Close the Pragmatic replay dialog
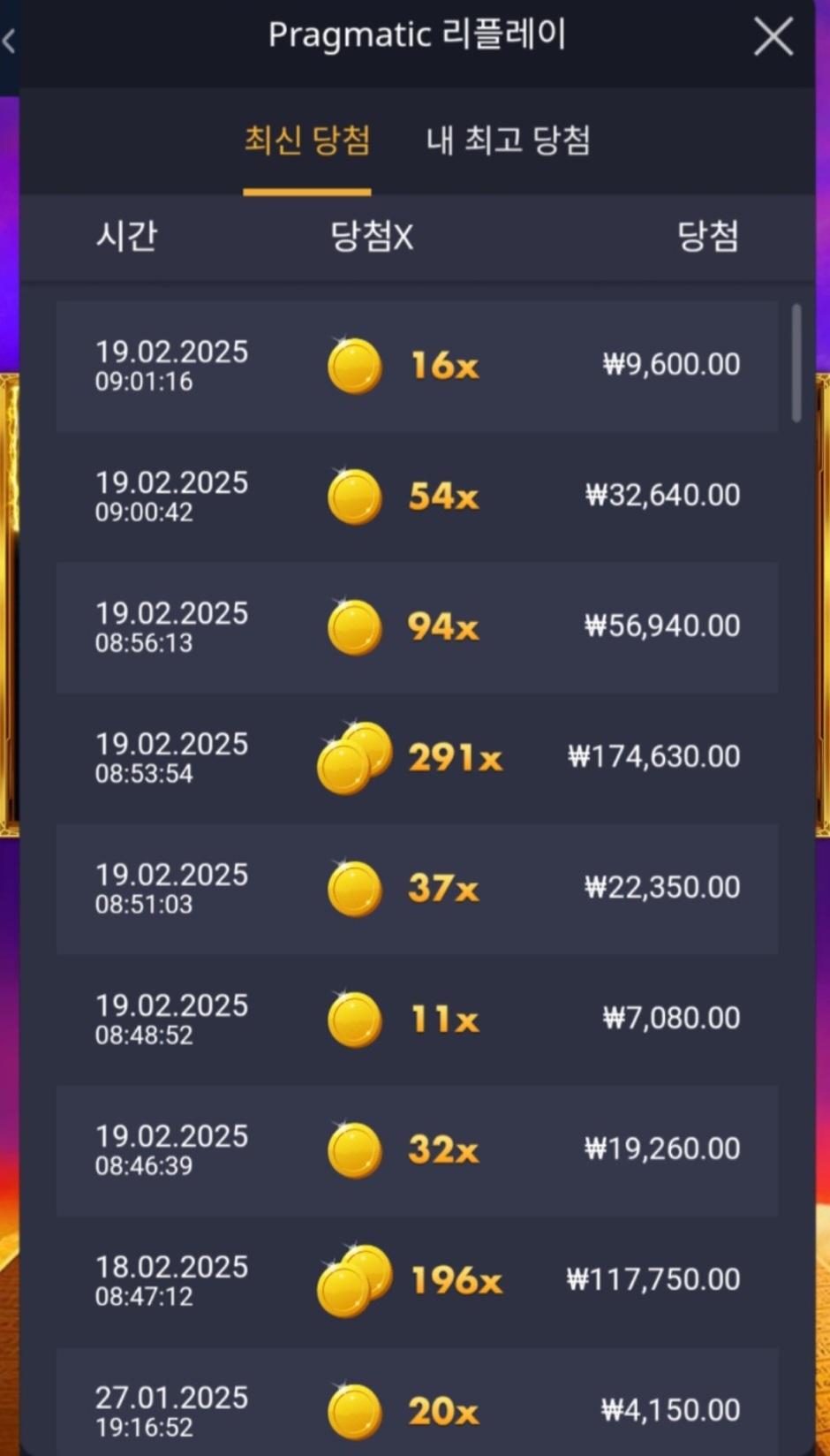The height and width of the screenshot is (1456, 830). pos(773,38)
